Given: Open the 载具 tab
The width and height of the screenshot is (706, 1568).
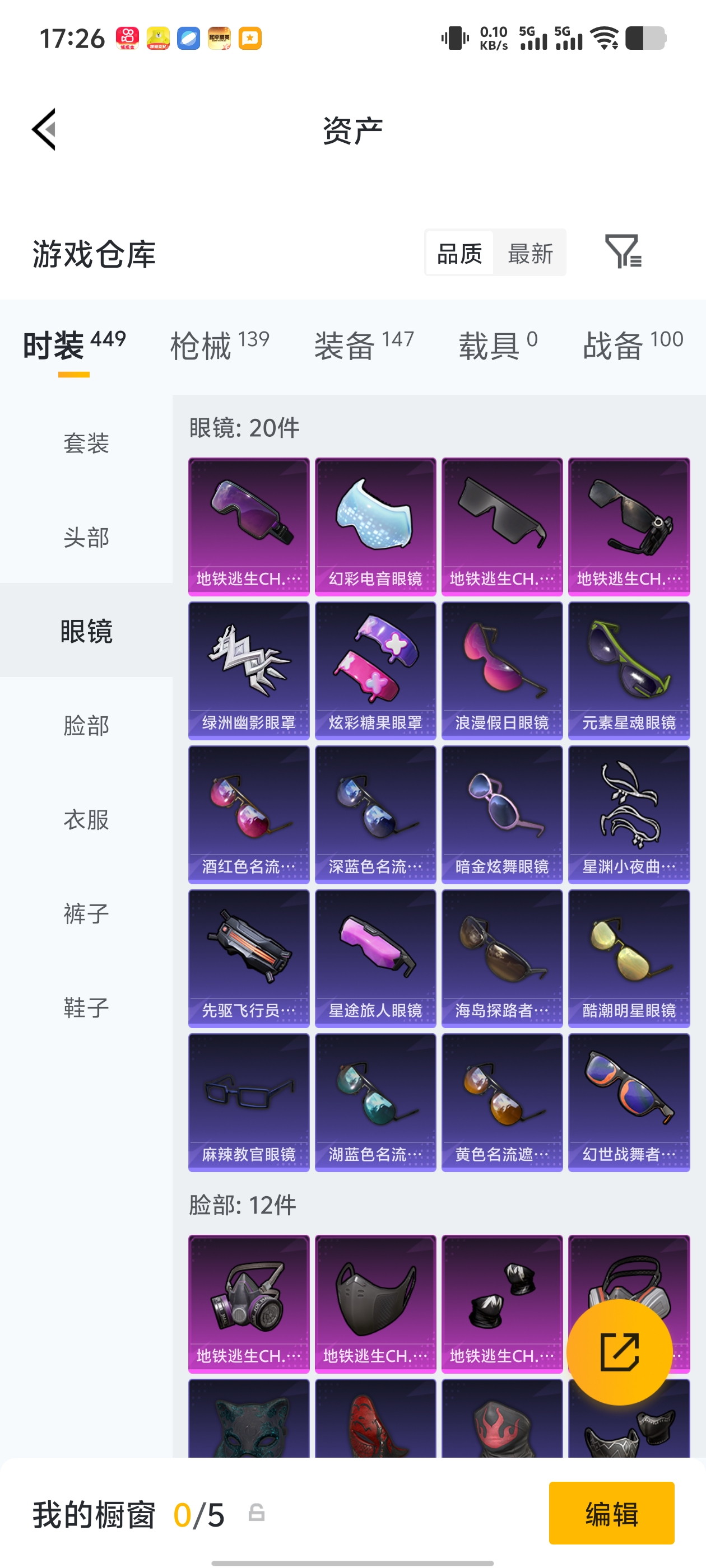Looking at the screenshot, I should 498,345.
